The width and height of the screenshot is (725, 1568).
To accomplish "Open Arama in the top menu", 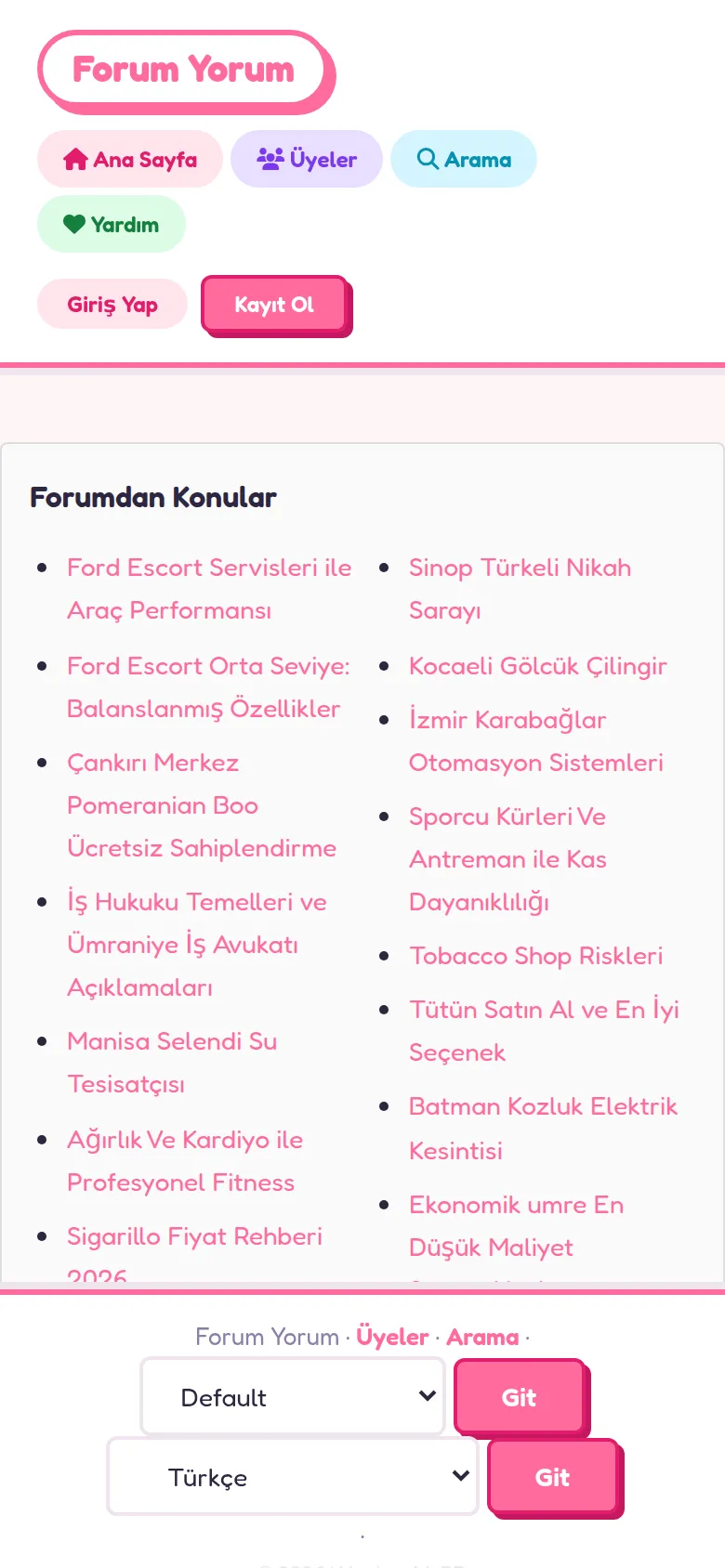I will coord(464,159).
